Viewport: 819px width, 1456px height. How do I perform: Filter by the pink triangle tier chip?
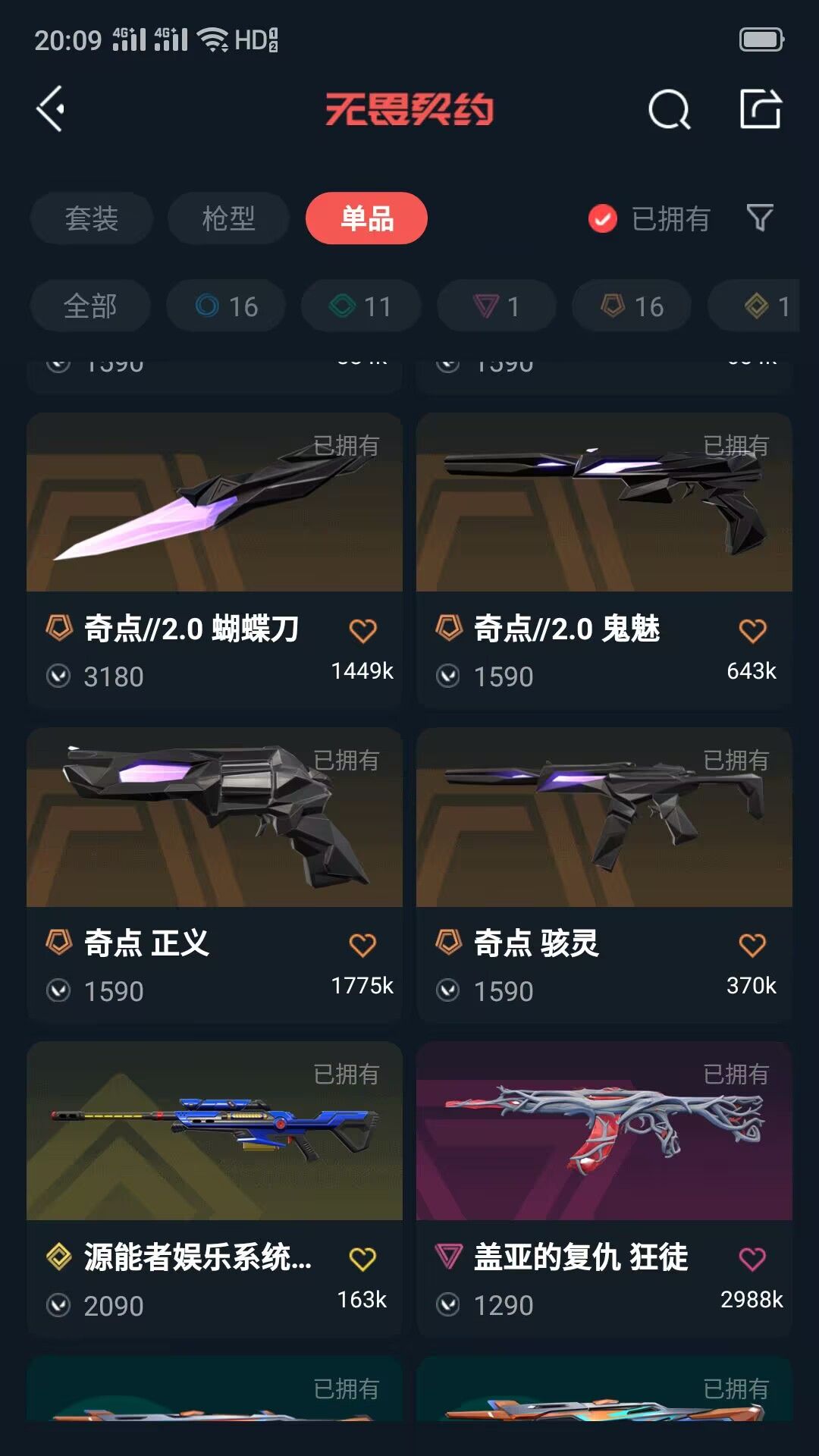click(497, 306)
